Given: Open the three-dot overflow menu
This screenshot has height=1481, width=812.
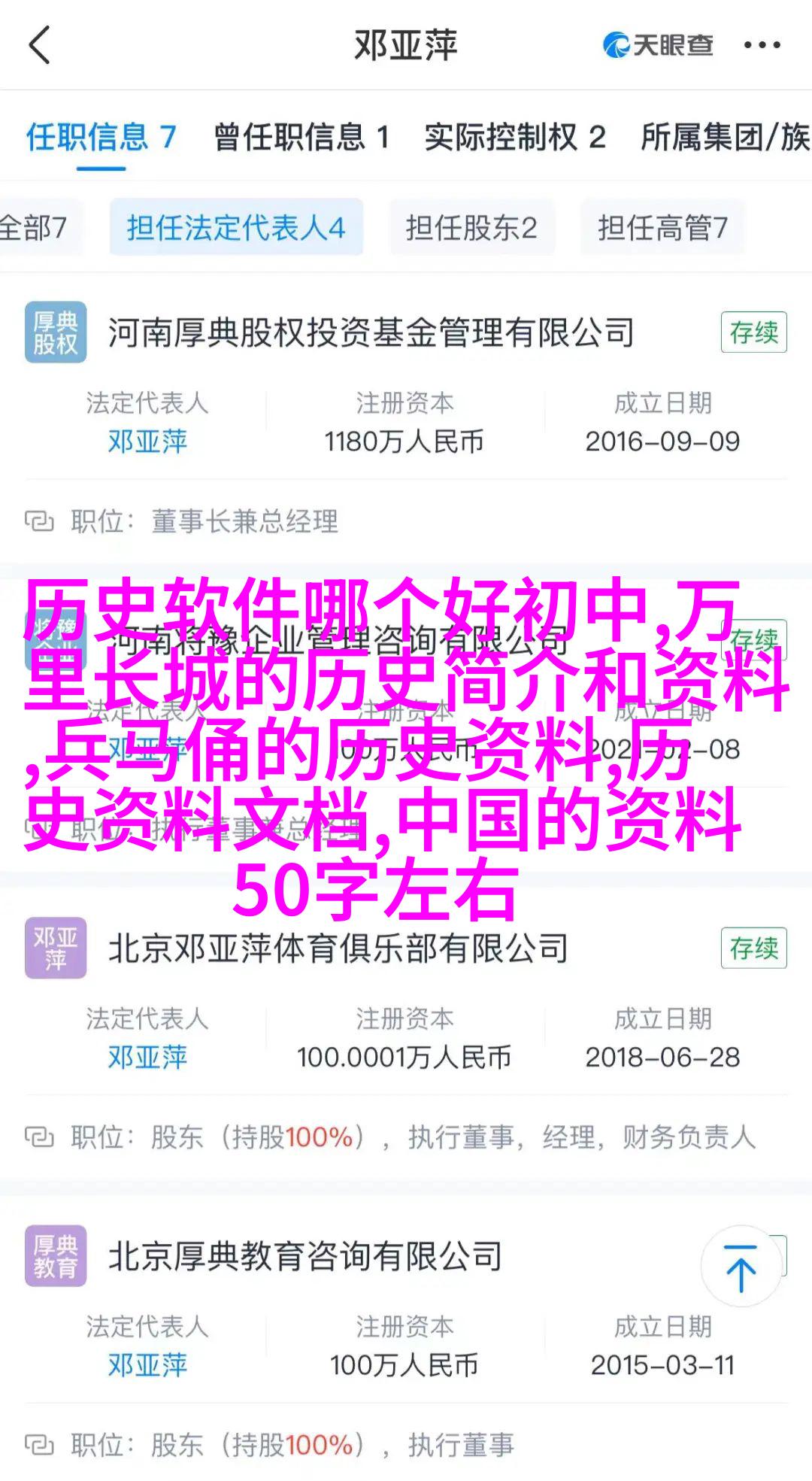Looking at the screenshot, I should tap(762, 45).
